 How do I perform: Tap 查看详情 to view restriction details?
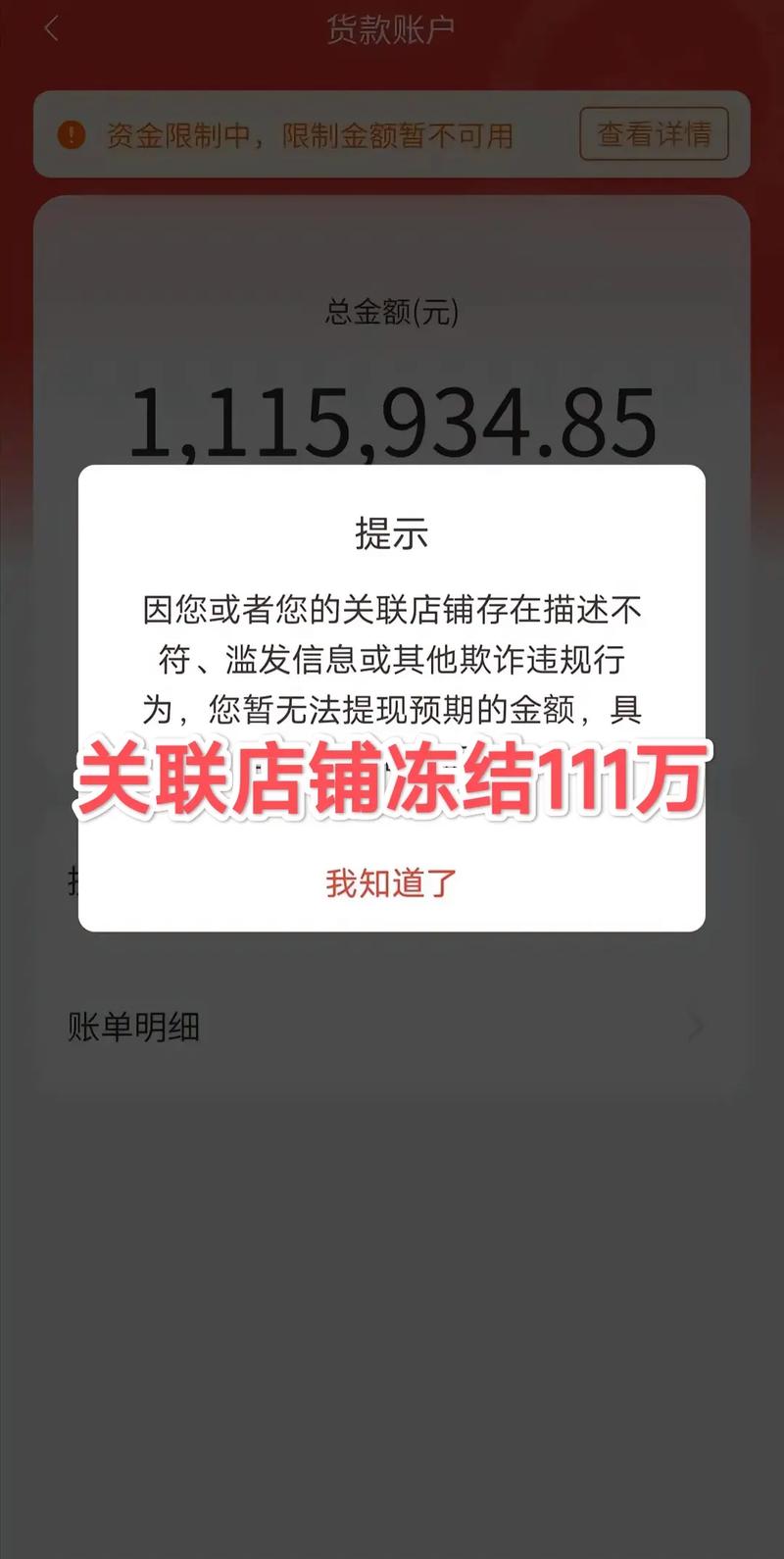[x=654, y=133]
